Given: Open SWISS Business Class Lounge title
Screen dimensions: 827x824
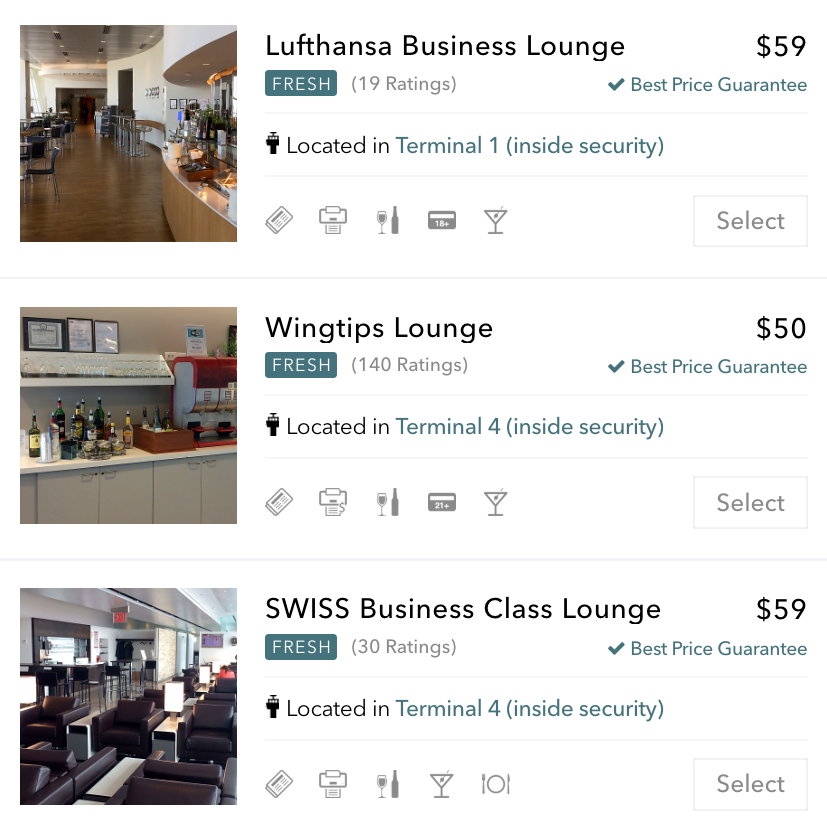Looking at the screenshot, I should (x=462, y=609).
